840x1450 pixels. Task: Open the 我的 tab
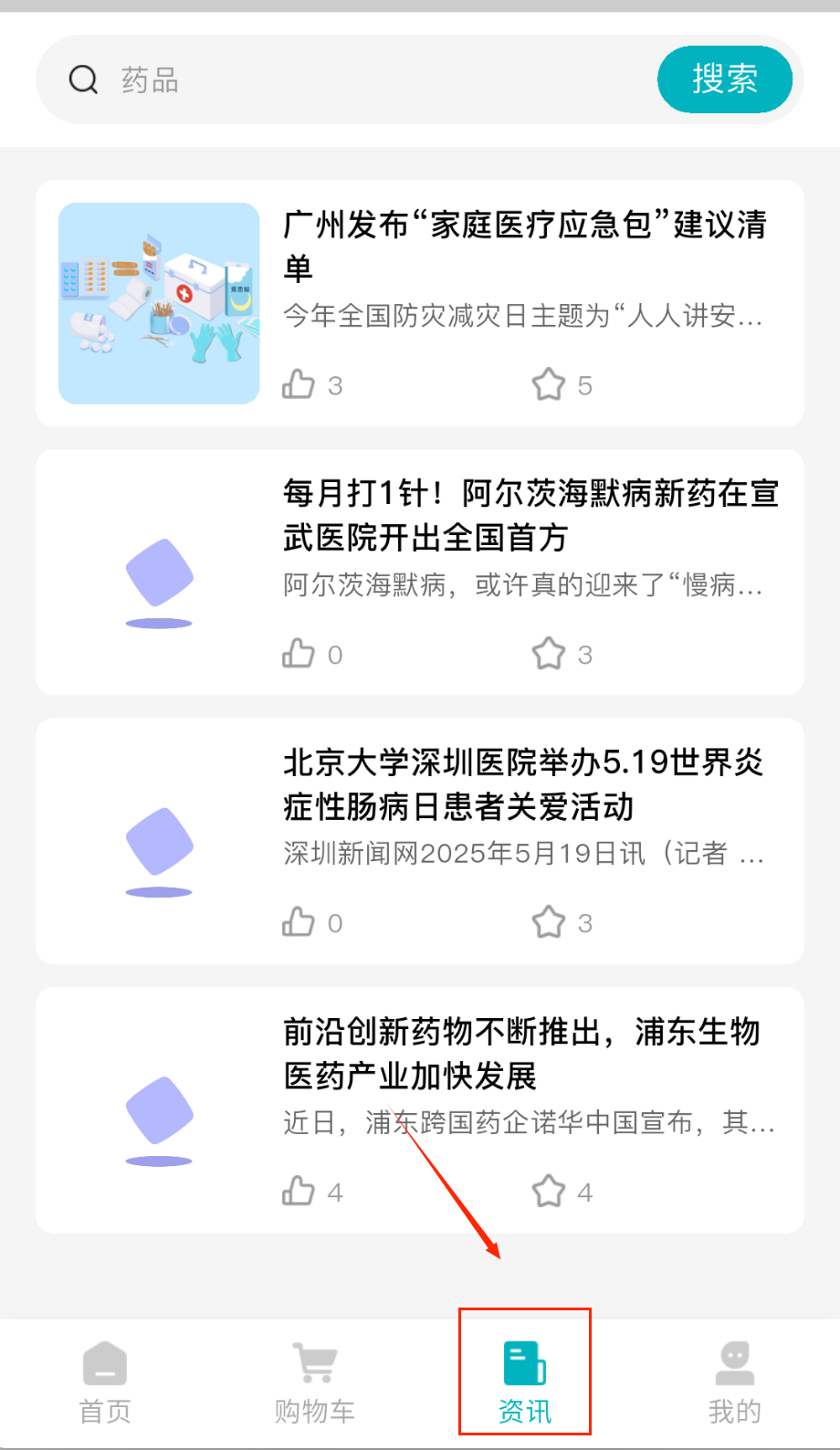[735, 1382]
